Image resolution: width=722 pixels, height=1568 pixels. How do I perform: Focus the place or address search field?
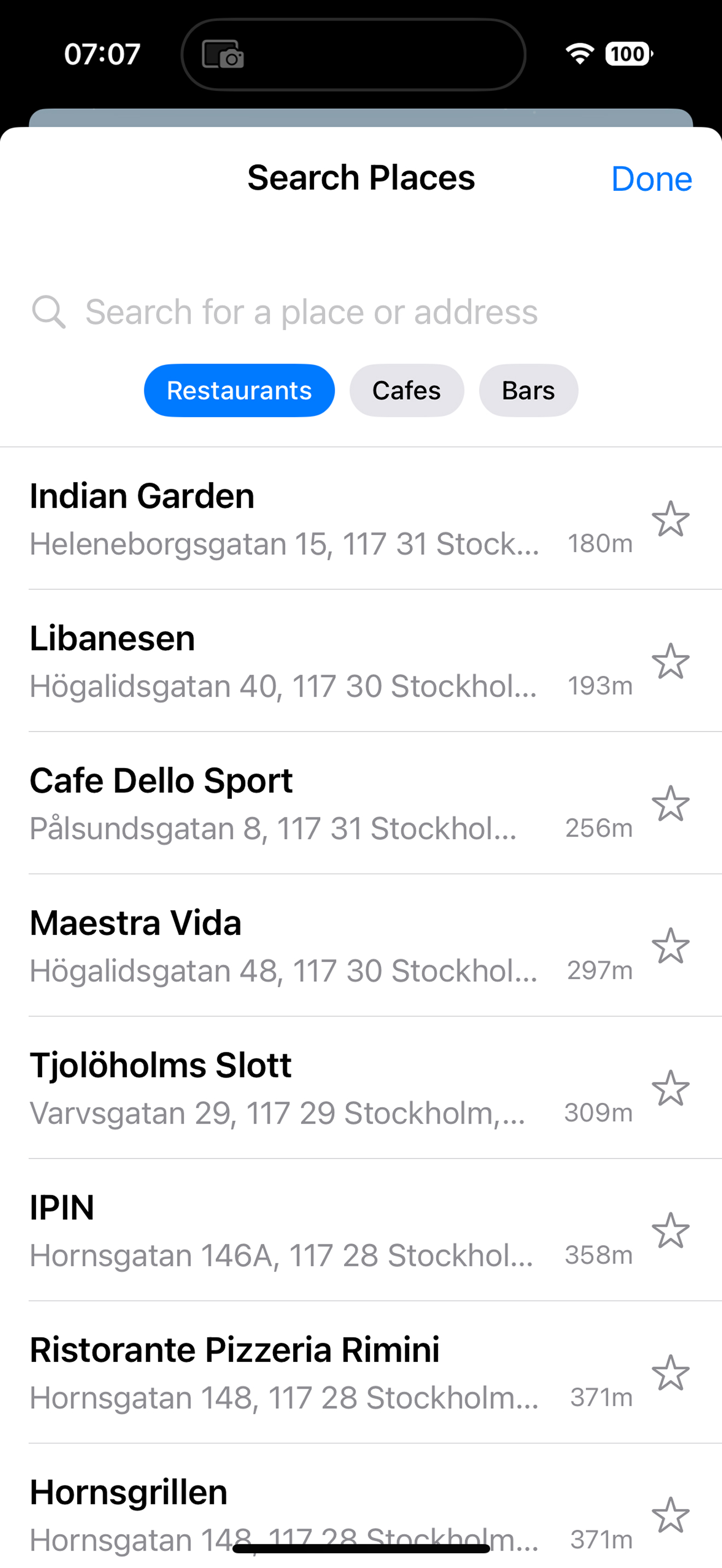361,312
